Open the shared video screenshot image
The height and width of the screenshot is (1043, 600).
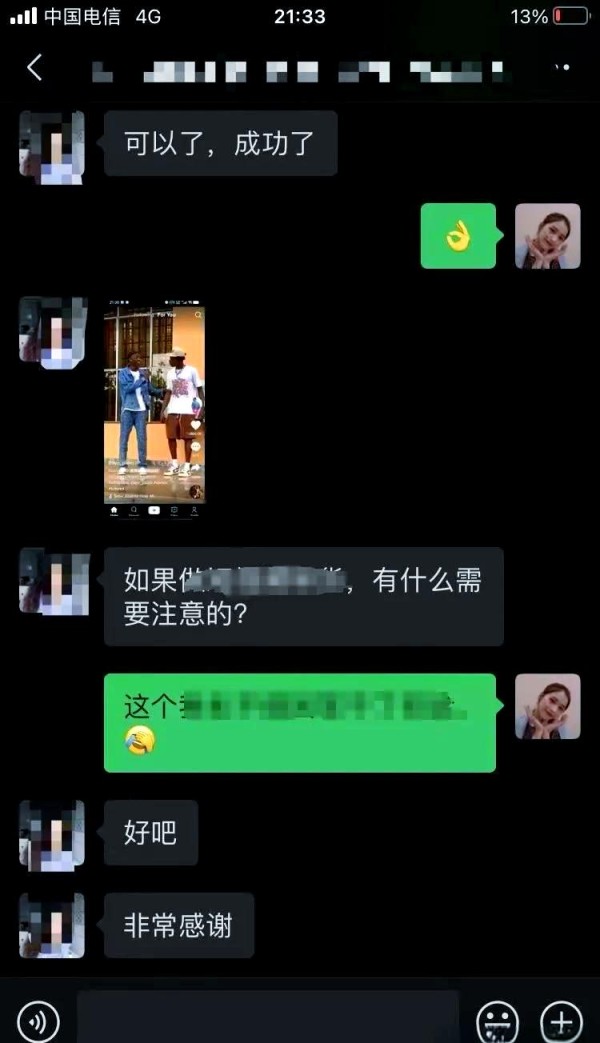point(154,408)
